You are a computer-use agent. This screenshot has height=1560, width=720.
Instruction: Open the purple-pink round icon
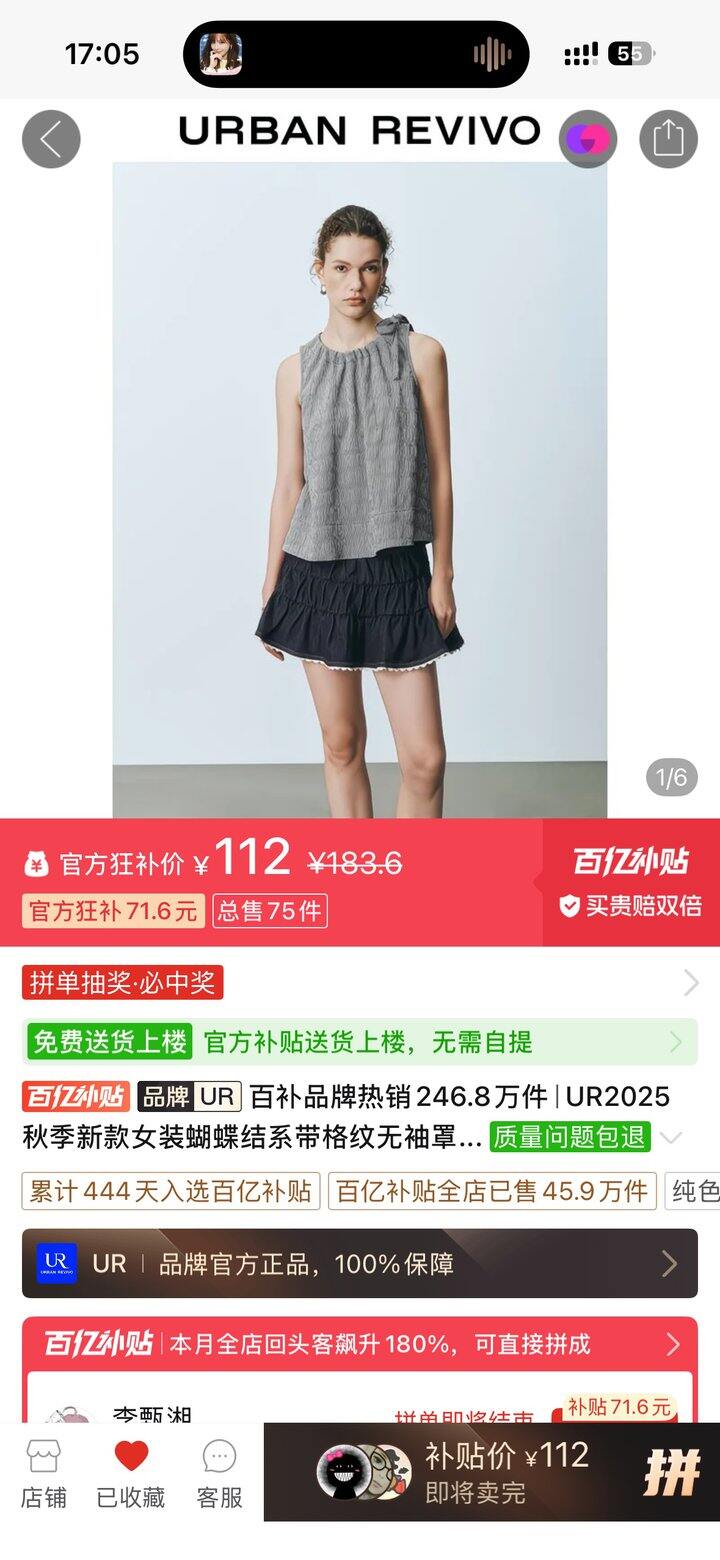coord(588,139)
